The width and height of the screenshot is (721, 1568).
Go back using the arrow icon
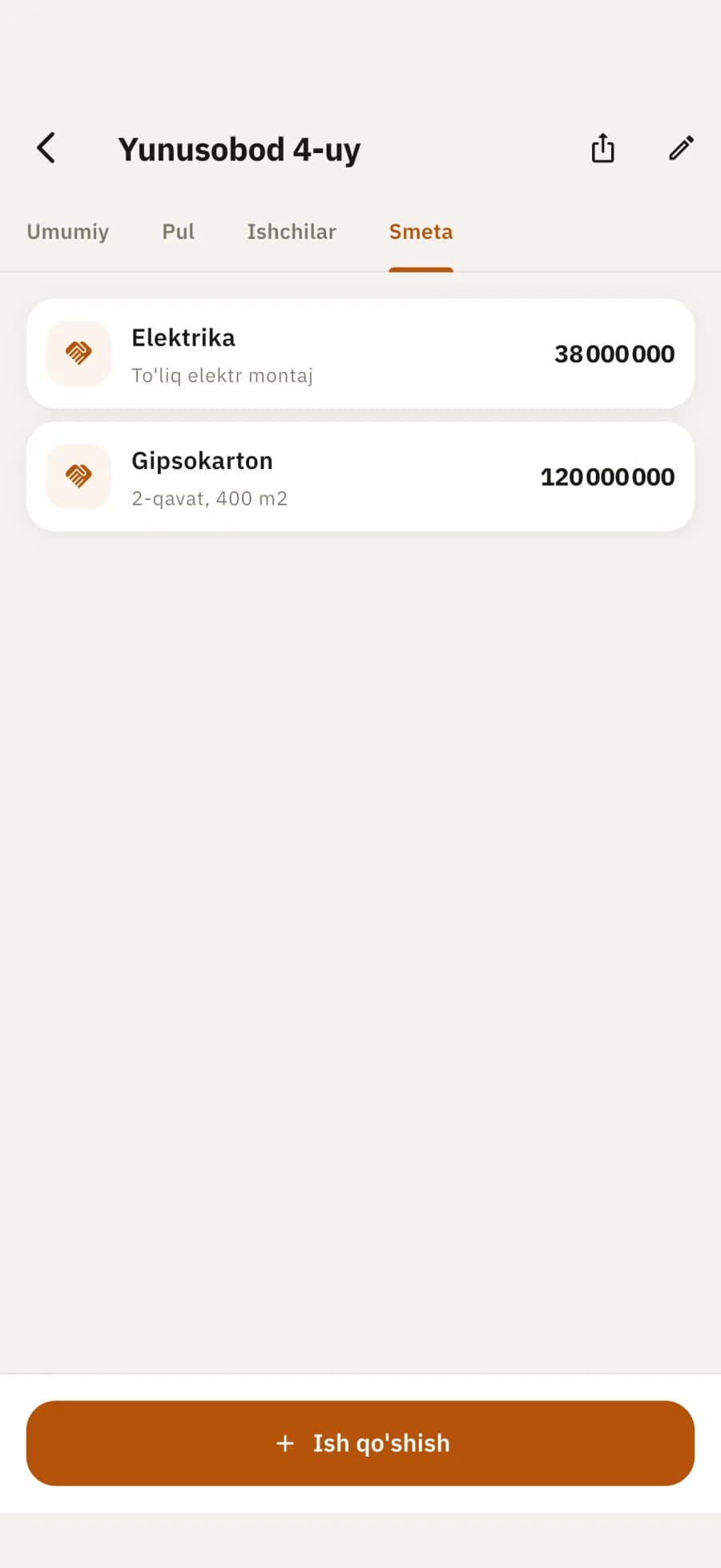pos(46,148)
